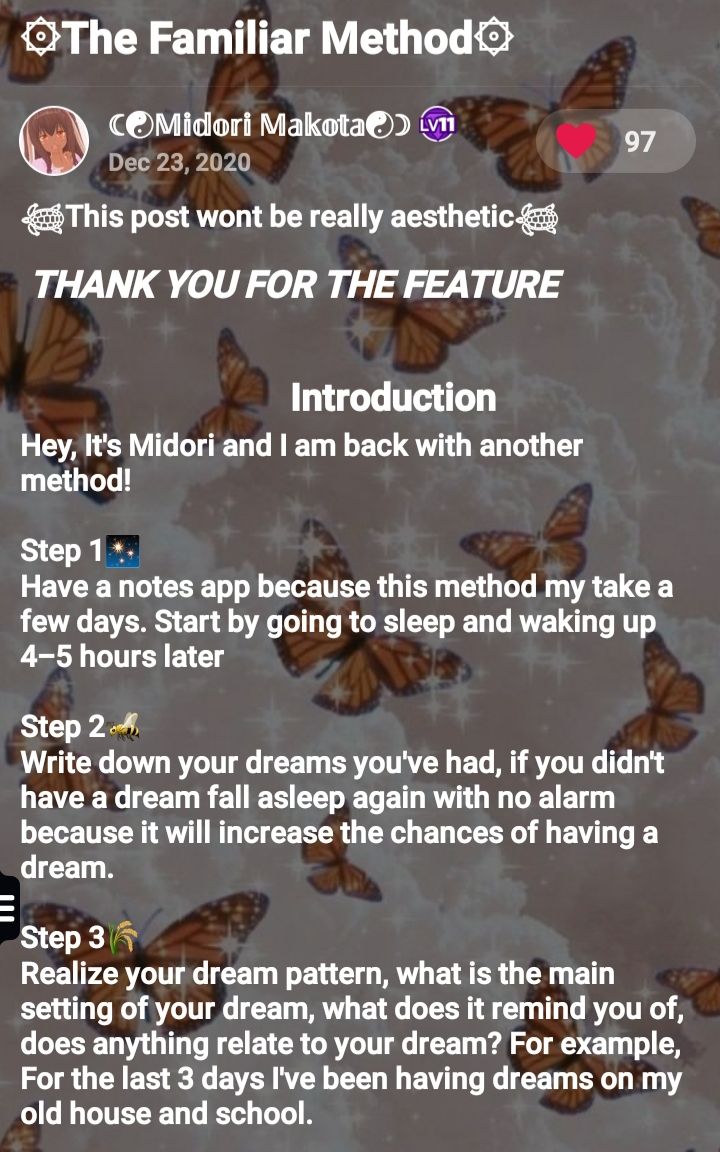Open Midori Makota's profile avatar
The image size is (720, 1152).
click(54, 141)
